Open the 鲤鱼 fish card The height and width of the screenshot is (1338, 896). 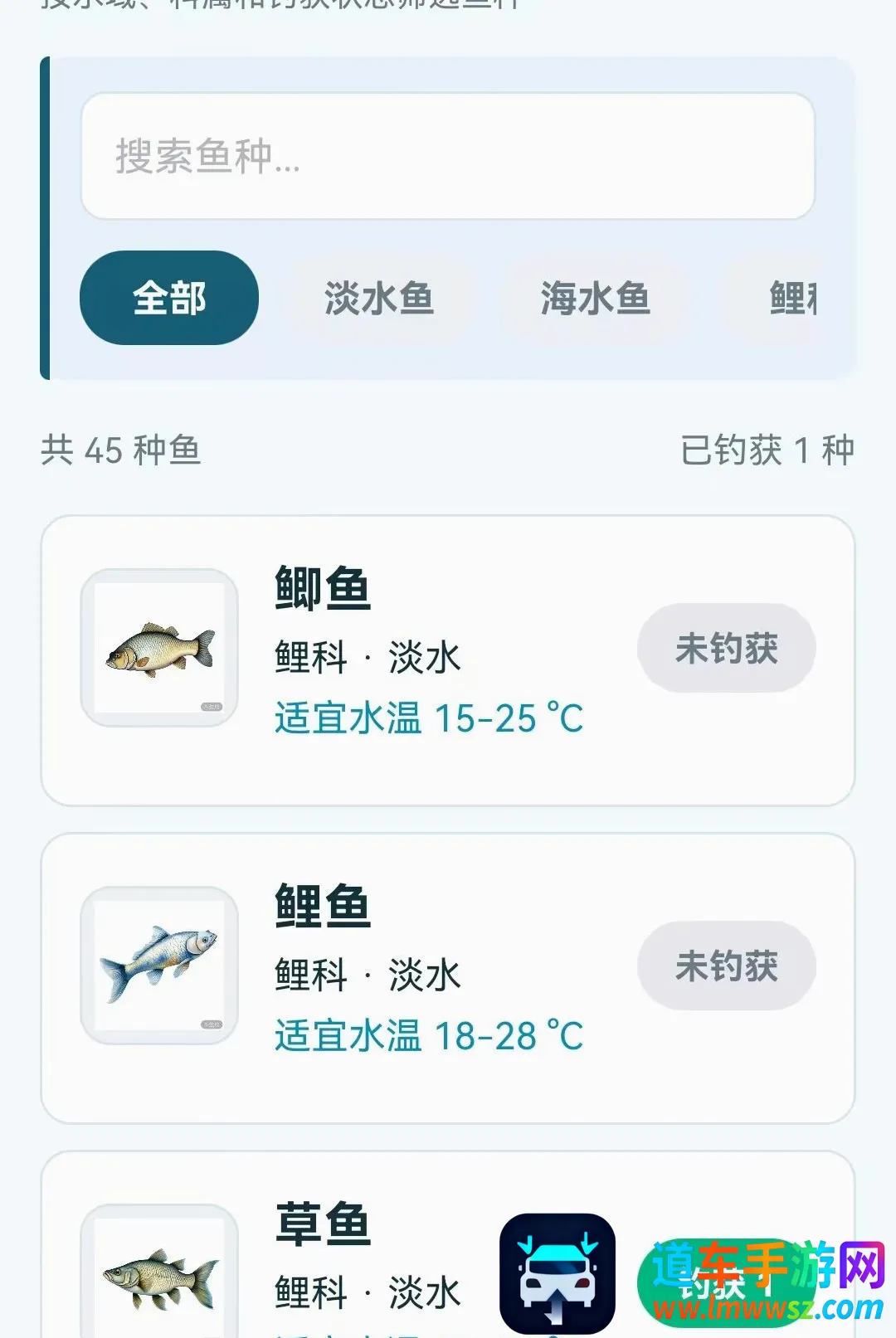point(448,978)
